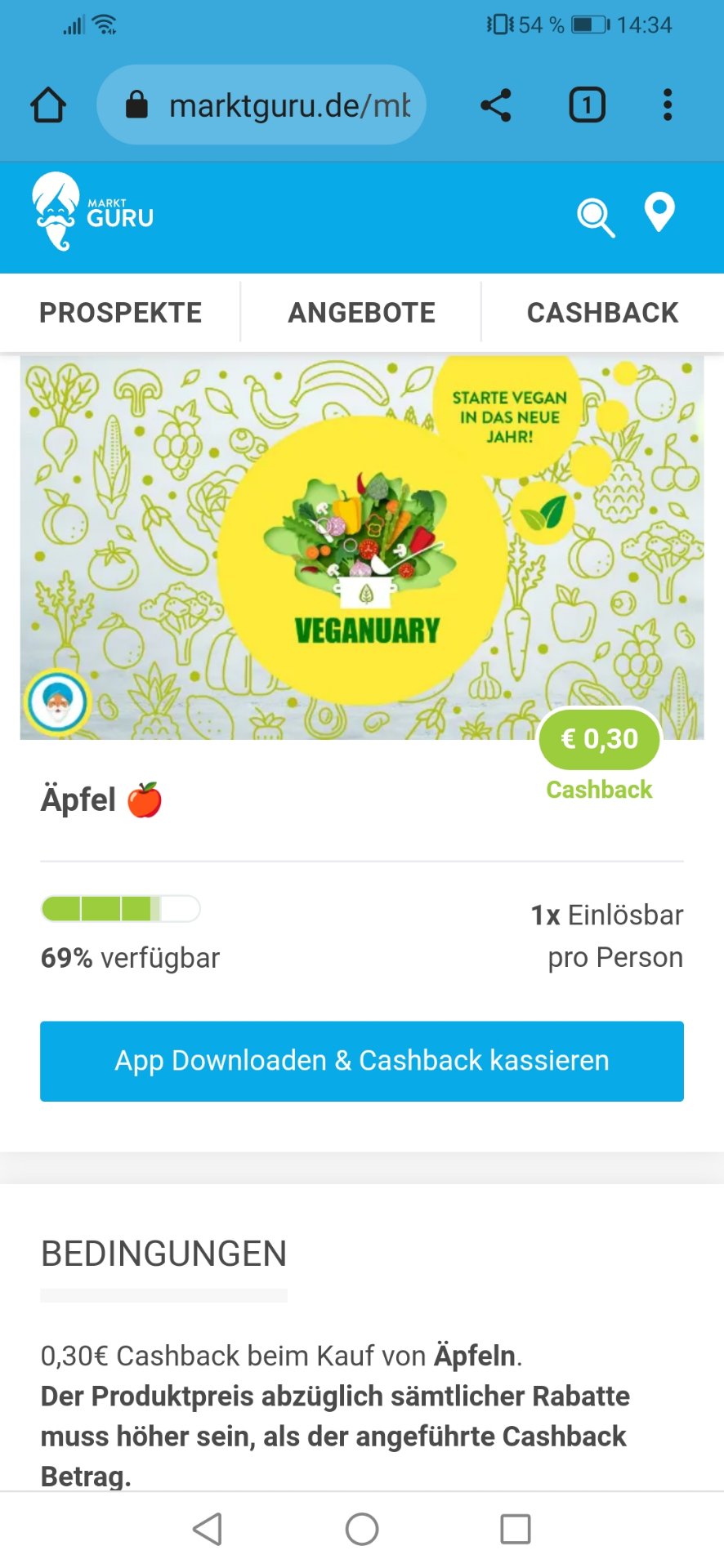The width and height of the screenshot is (724, 1568).
Task: Open the location pin selector
Action: (x=659, y=214)
